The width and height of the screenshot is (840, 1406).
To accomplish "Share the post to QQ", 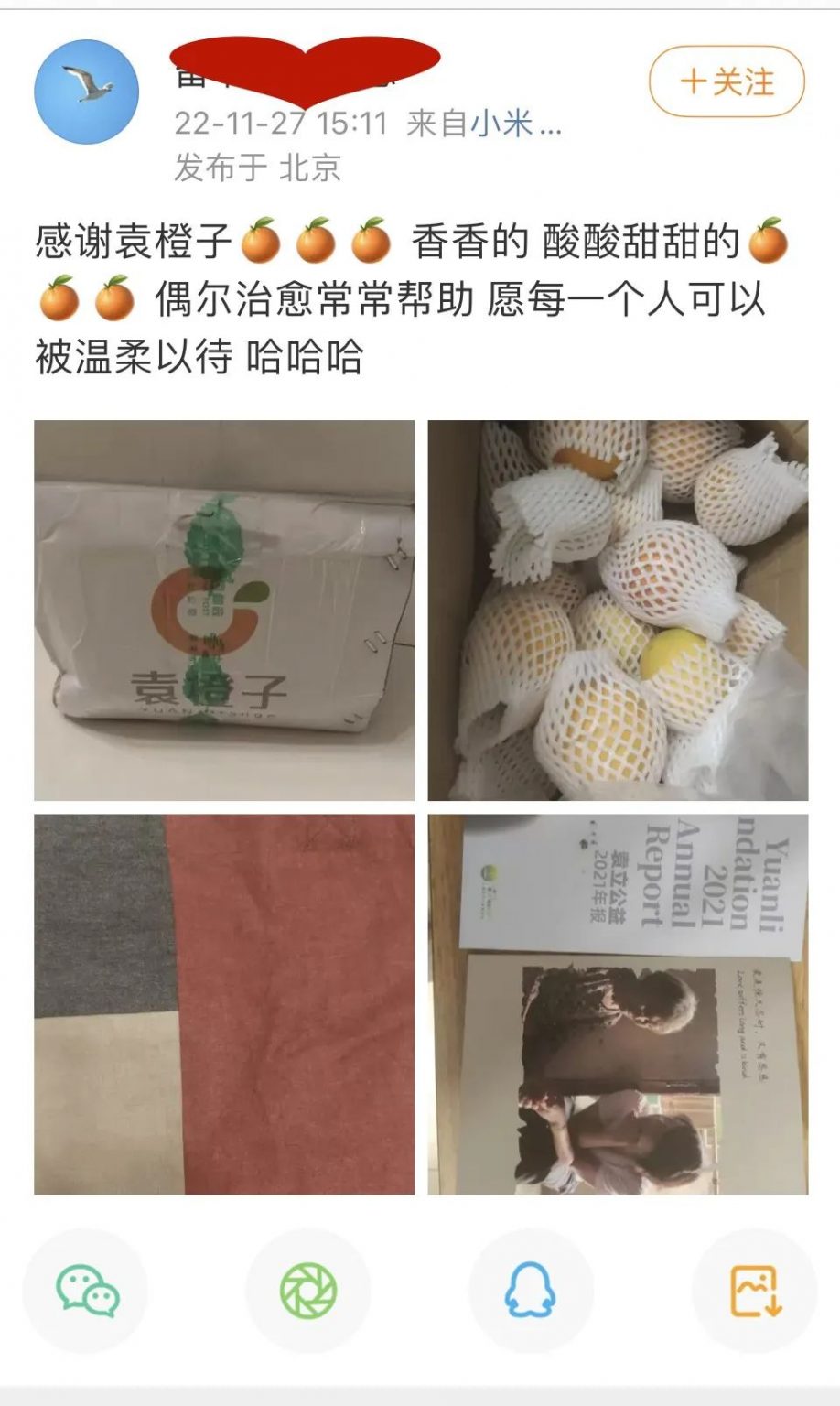I will coord(531,1291).
